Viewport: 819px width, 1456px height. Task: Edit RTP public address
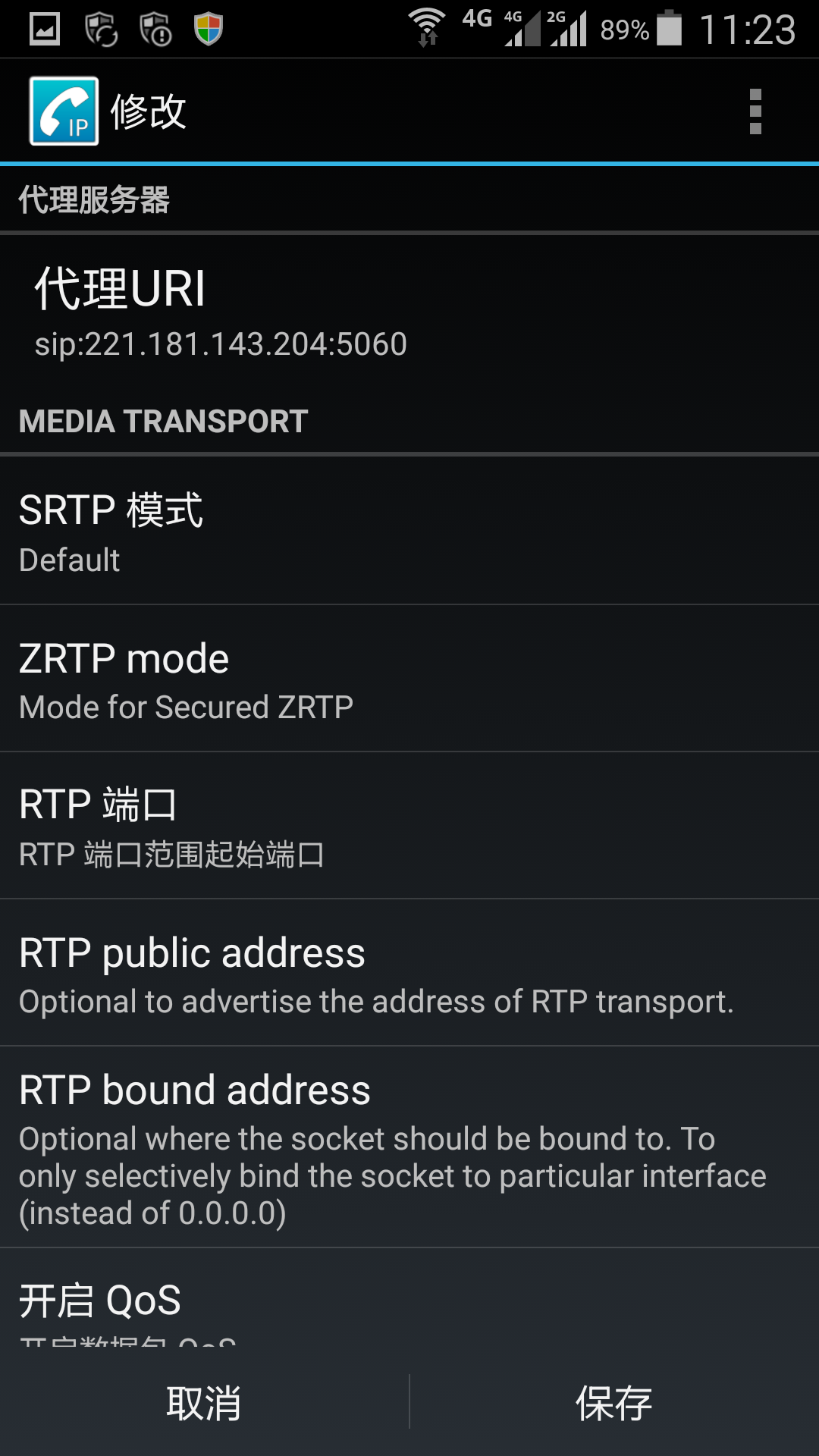click(409, 973)
